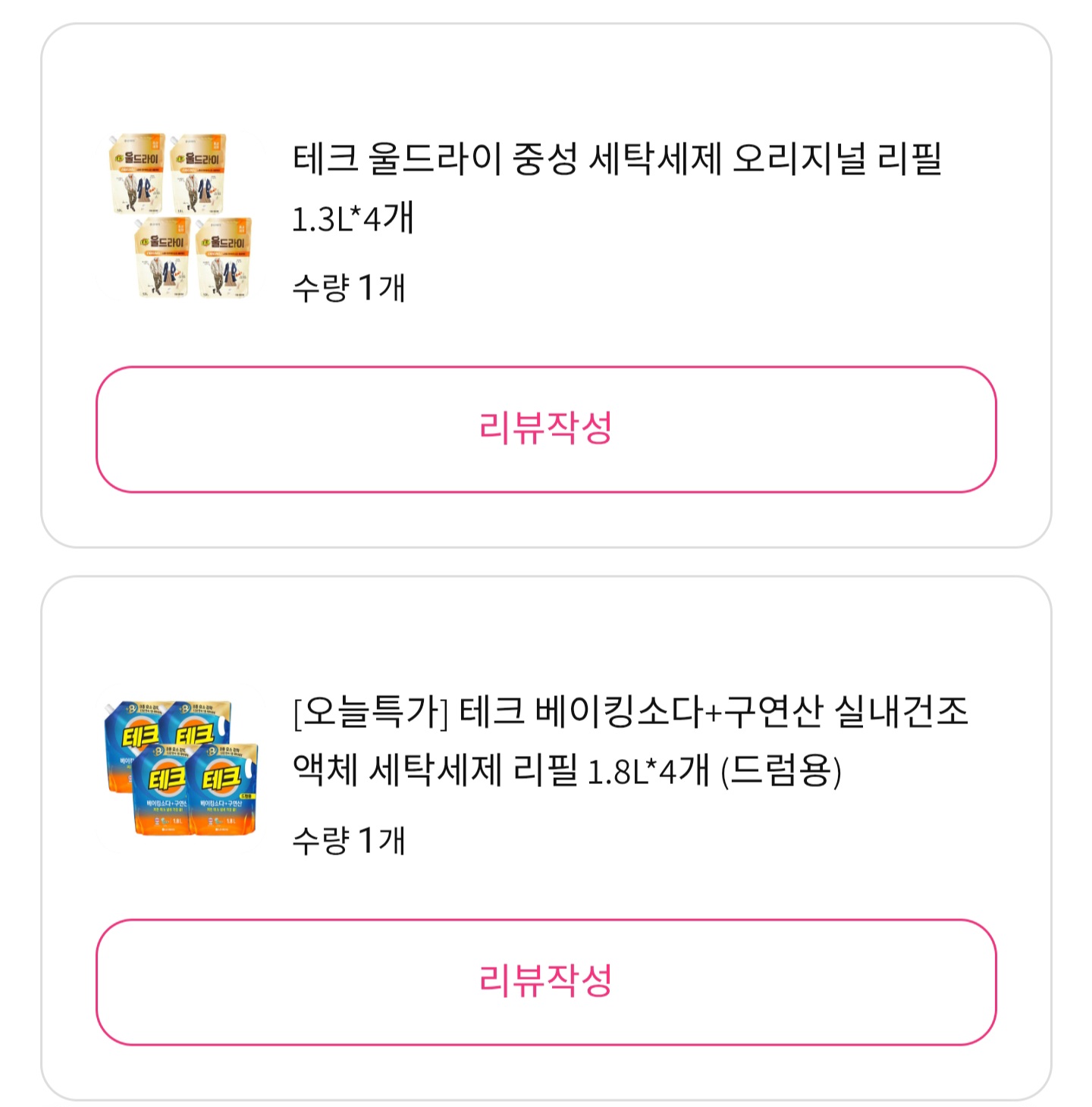This screenshot has height=1107, width=1092.
Task: Open the 테크 베이킹소다+구연산 product image
Action: click(x=180, y=767)
